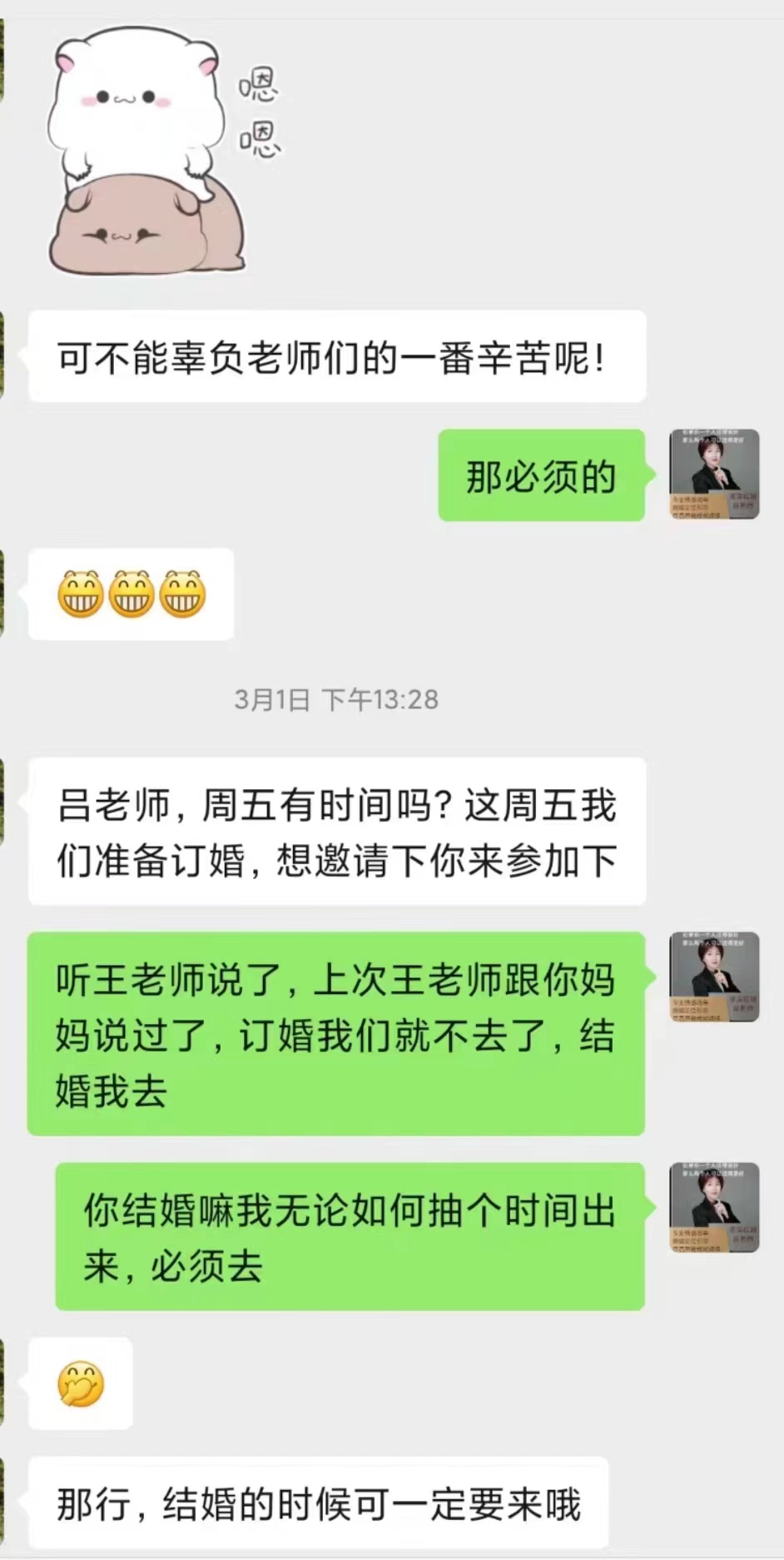Screen dimensions: 784x1560
Task: Tap avatar next to "听王老师说了" message
Action: 714,976
